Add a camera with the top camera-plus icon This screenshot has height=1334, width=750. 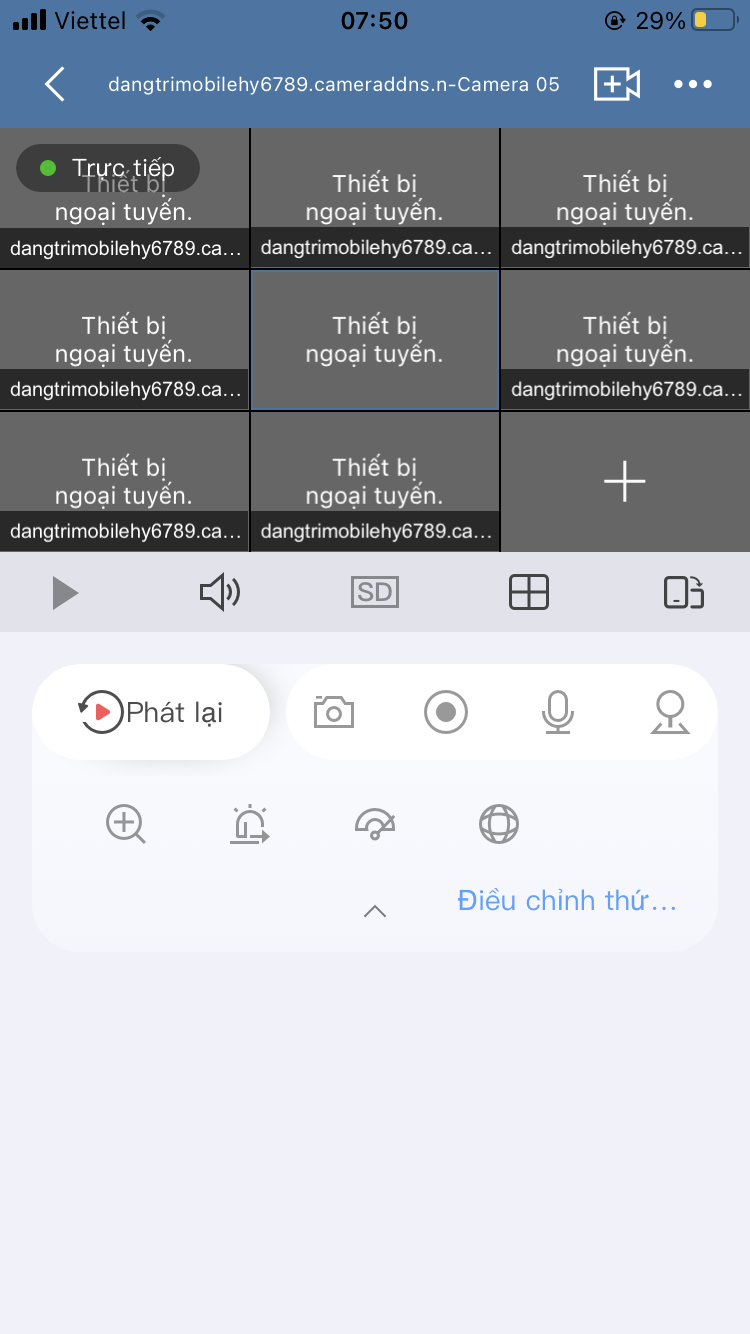coord(616,85)
